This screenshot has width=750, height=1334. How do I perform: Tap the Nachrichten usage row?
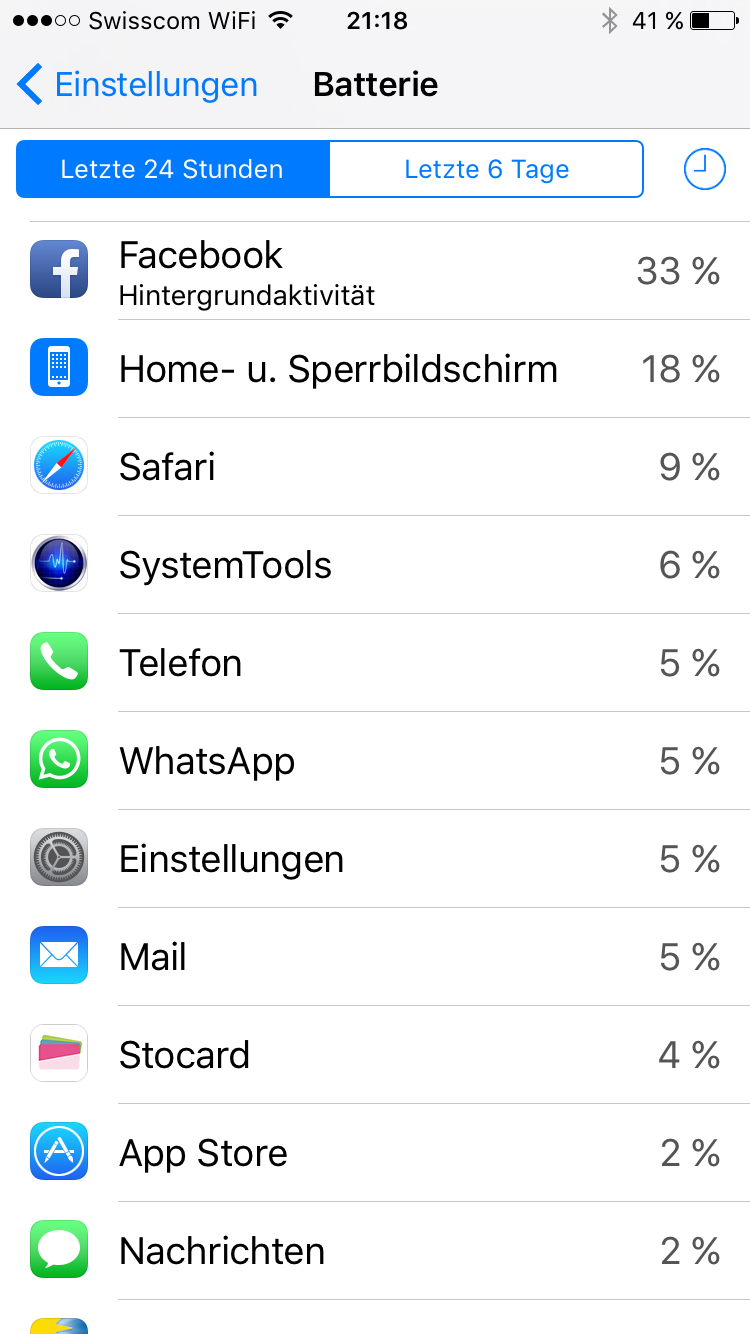pyautogui.click(x=375, y=1251)
